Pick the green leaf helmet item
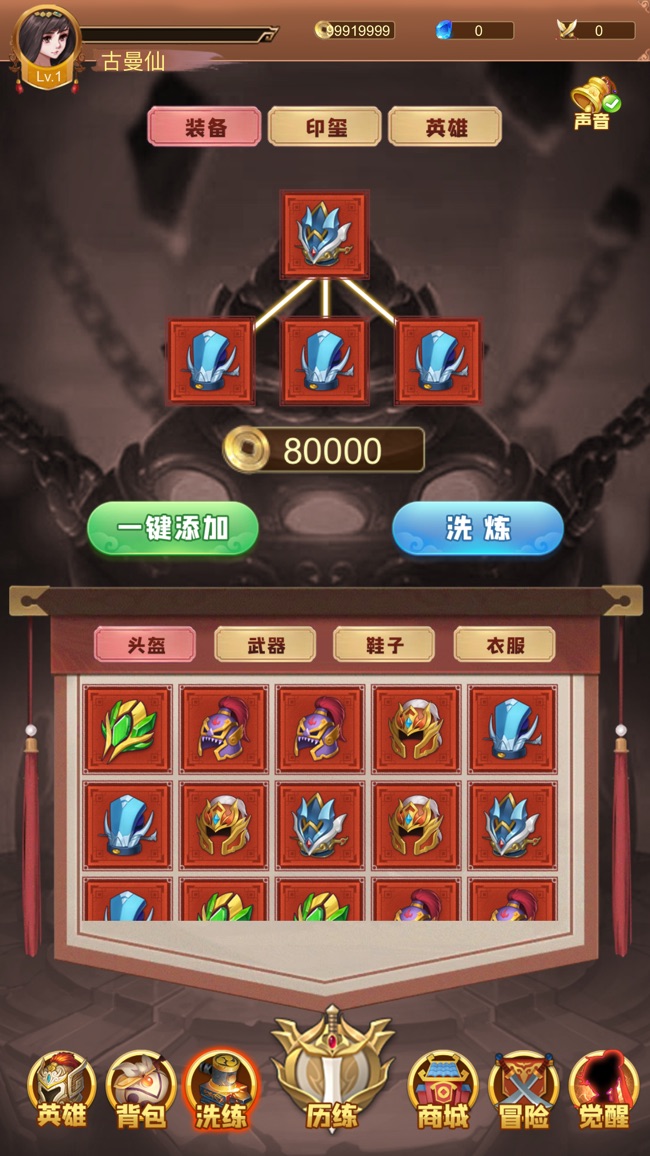This screenshot has height=1156, width=650. pyautogui.click(x=129, y=729)
